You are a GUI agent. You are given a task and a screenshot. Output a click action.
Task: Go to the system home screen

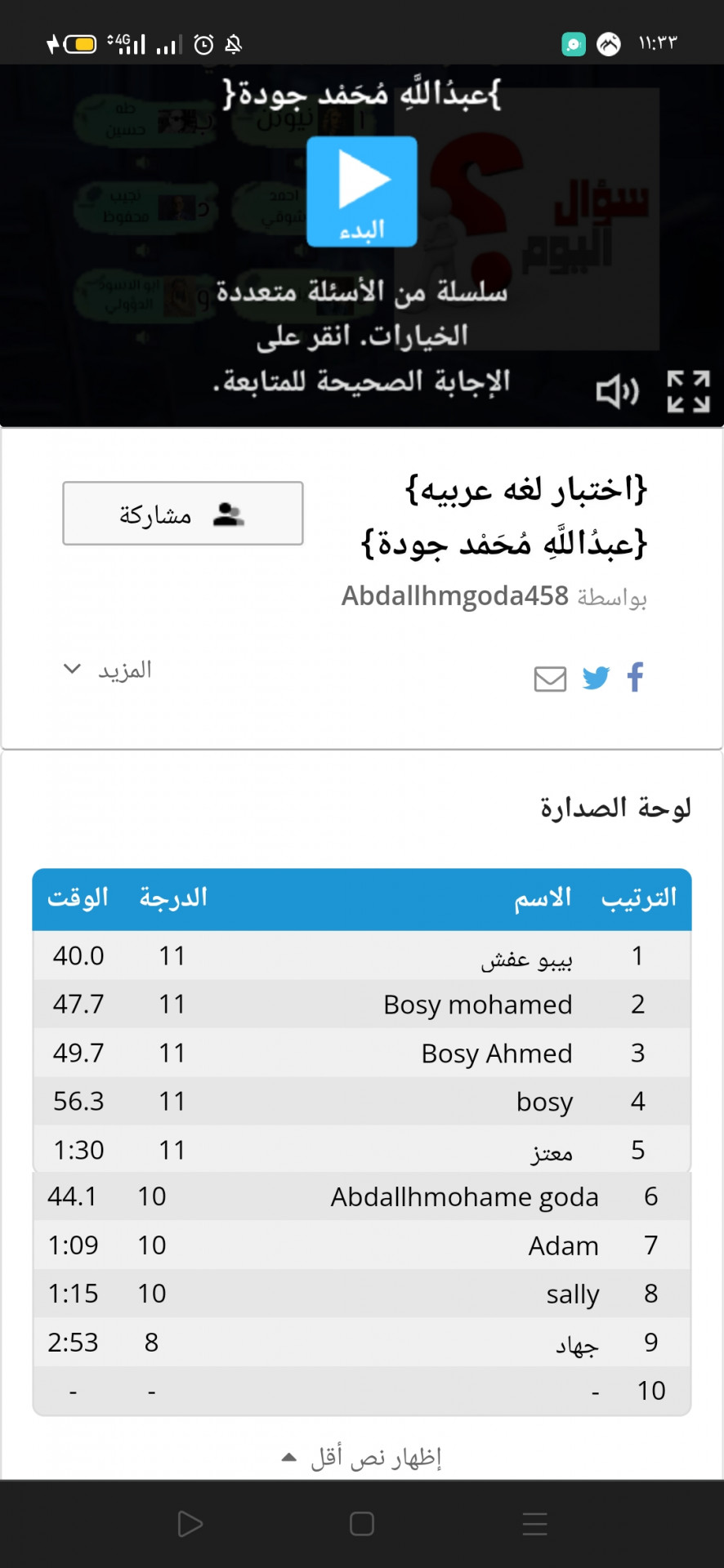362,1524
